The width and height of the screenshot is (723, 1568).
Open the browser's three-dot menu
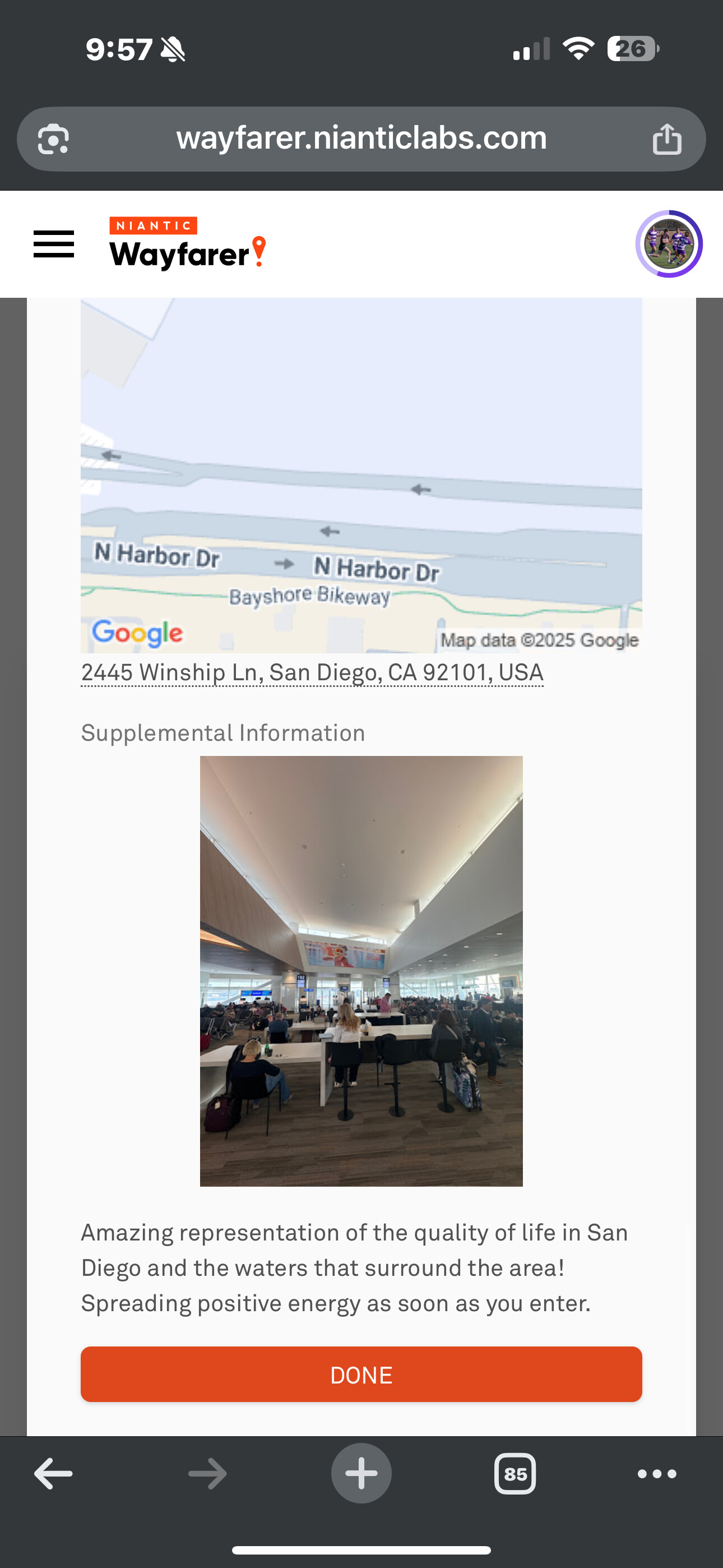pos(657,1474)
